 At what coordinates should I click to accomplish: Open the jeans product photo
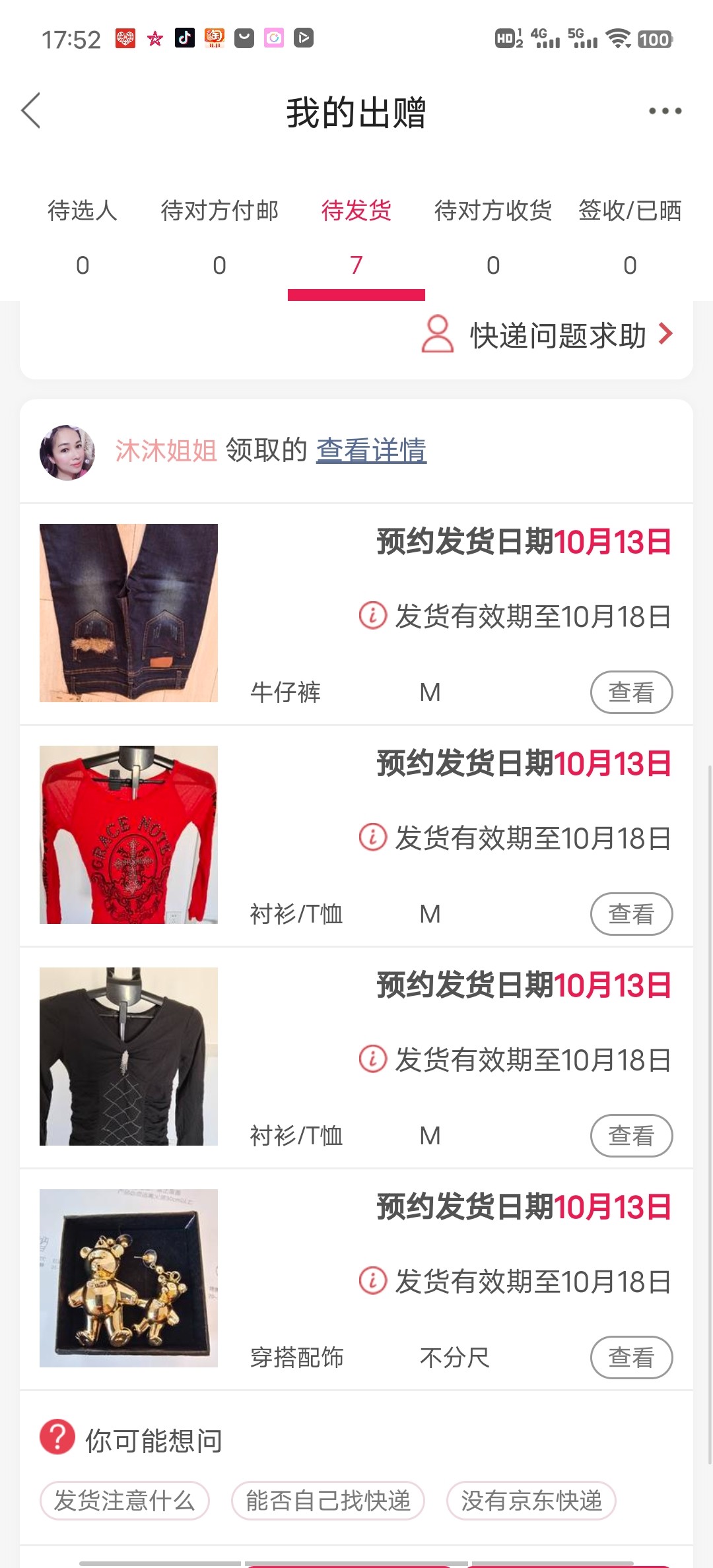pos(129,613)
